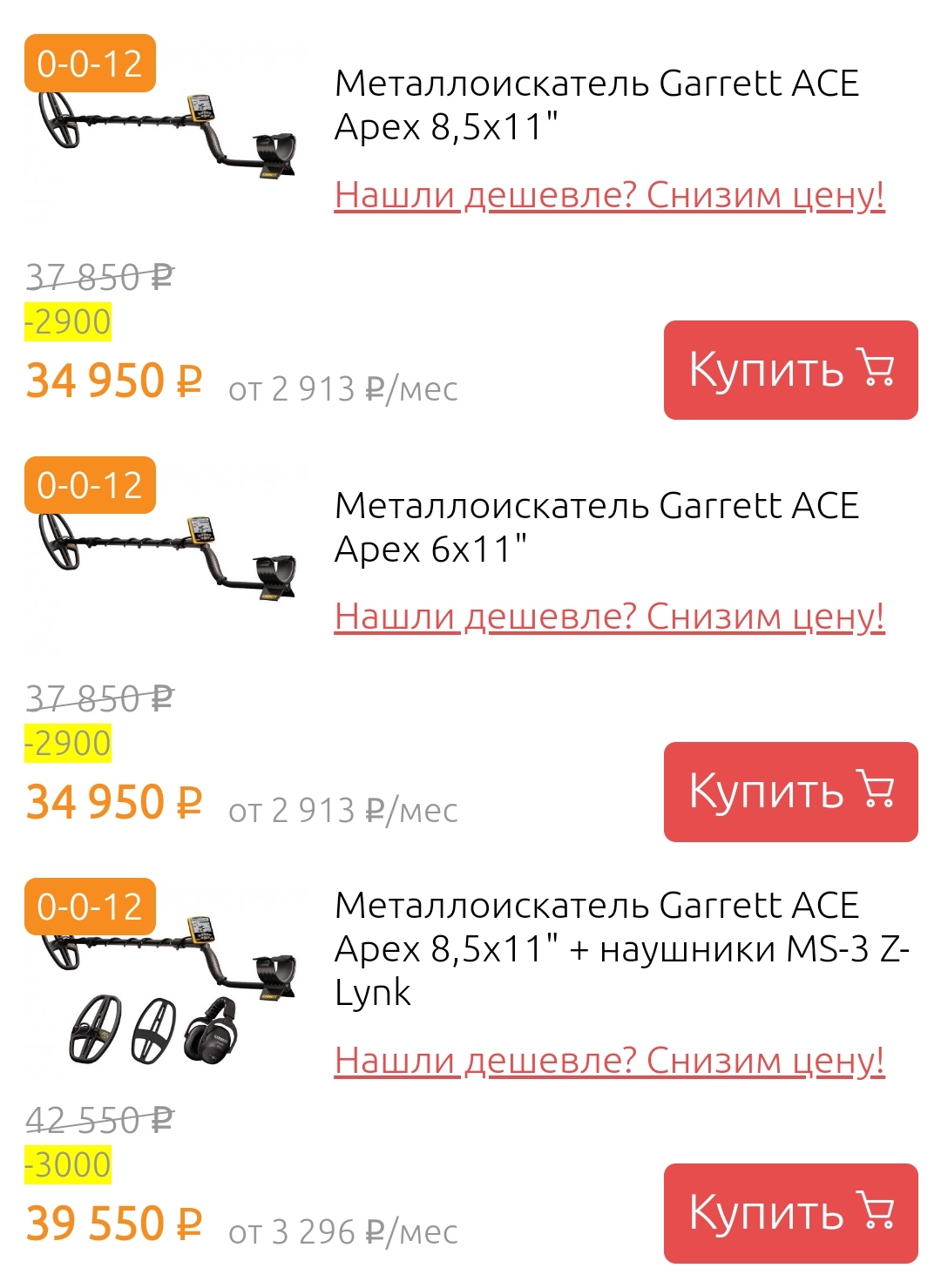Buy the Garrett ACE Apex 8,5x11" detector
The image size is (941, 1288).
[790, 370]
